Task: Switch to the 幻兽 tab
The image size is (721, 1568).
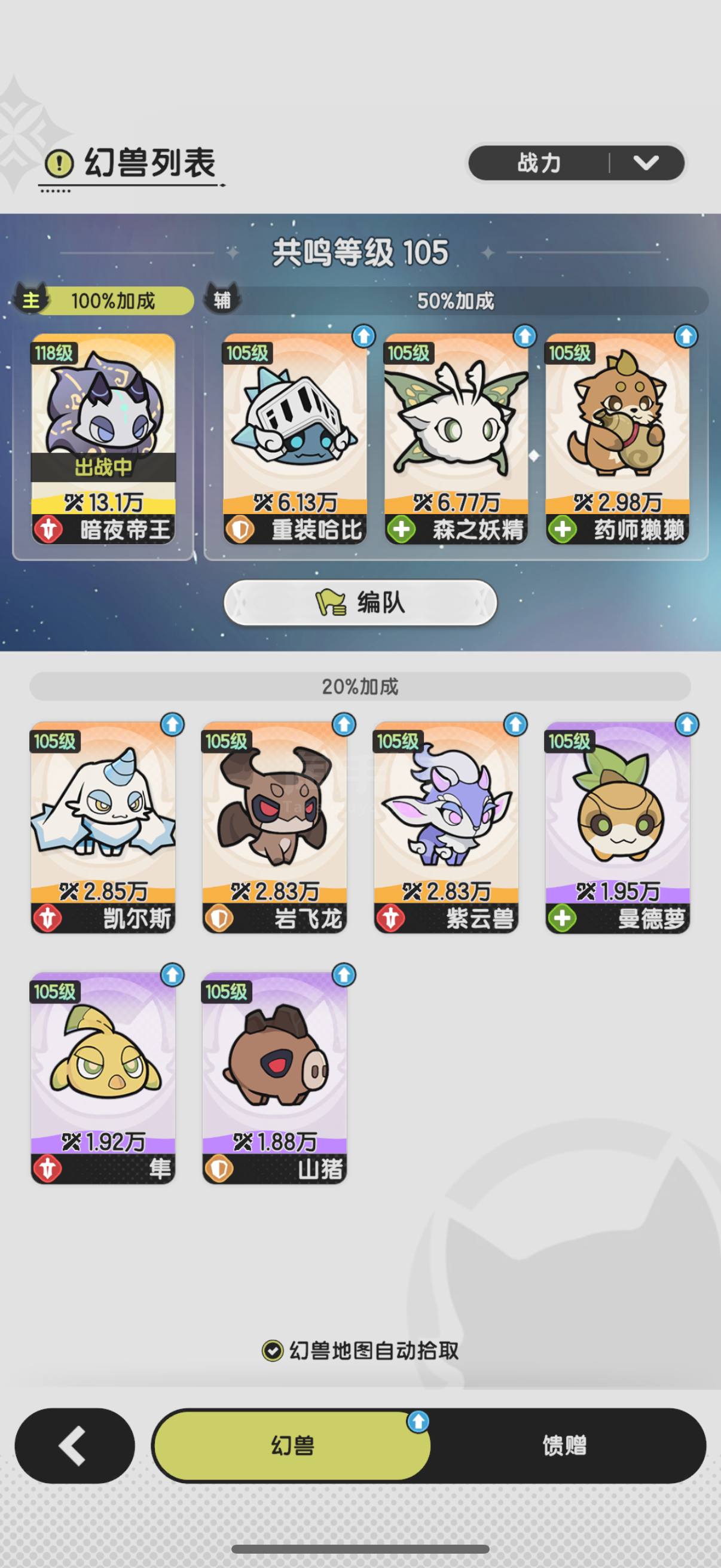Action: click(293, 1445)
